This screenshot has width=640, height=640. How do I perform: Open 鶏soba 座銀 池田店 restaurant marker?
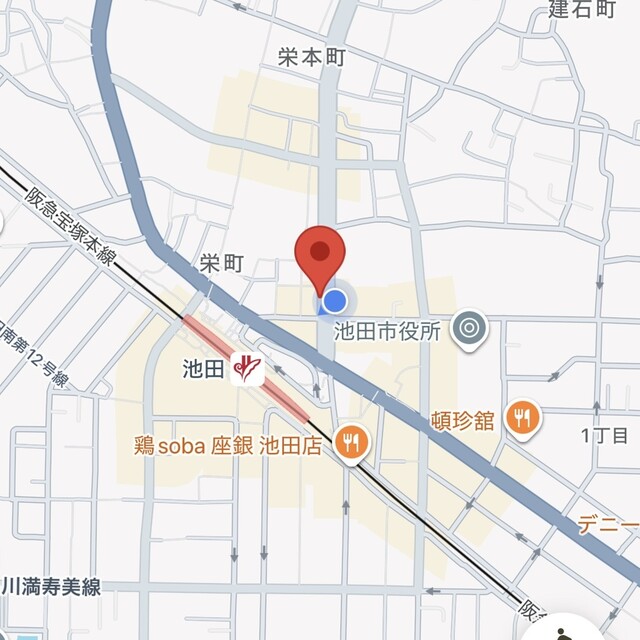coord(350,440)
